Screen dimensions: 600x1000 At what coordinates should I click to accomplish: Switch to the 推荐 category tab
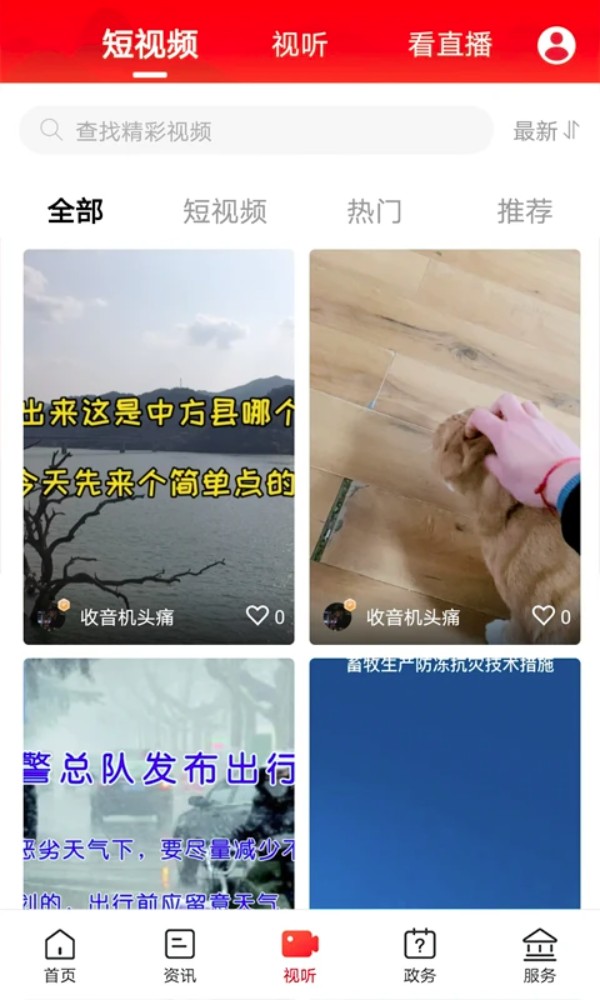pyautogui.click(x=525, y=211)
